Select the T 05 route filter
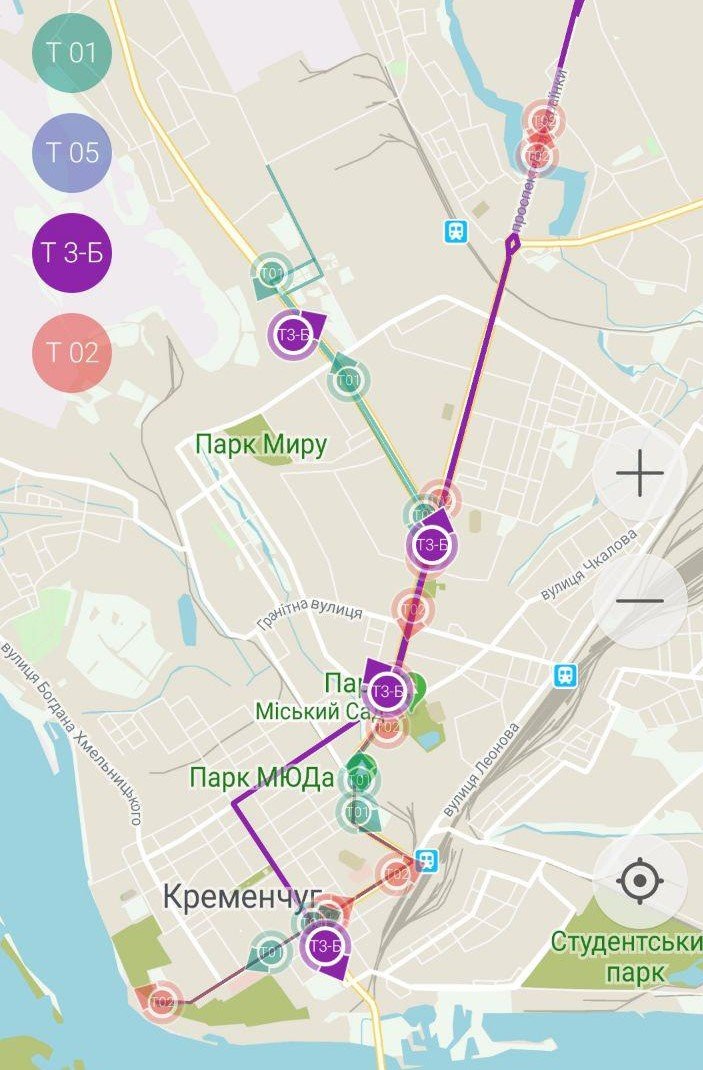 coord(71,153)
